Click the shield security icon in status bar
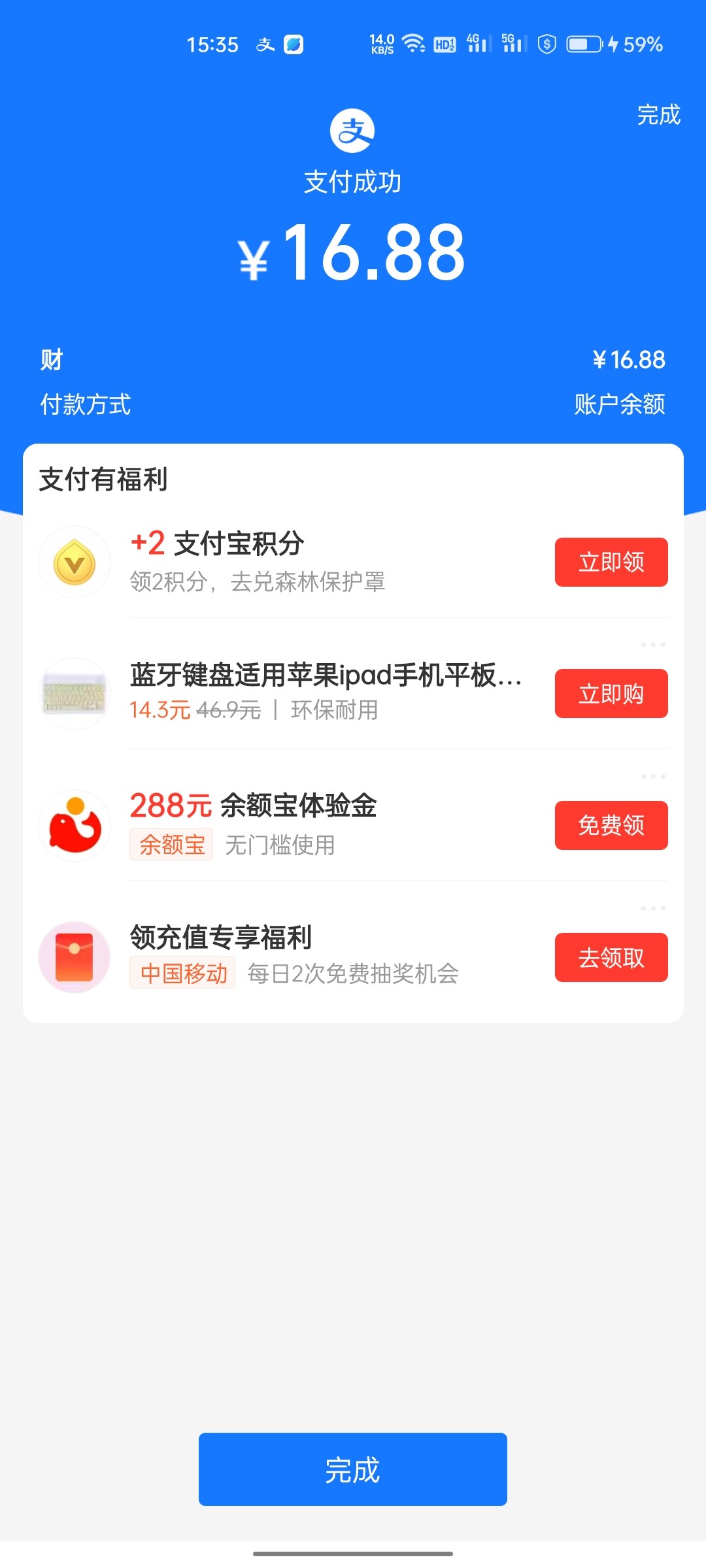This screenshot has width=706, height=1568. (548, 44)
